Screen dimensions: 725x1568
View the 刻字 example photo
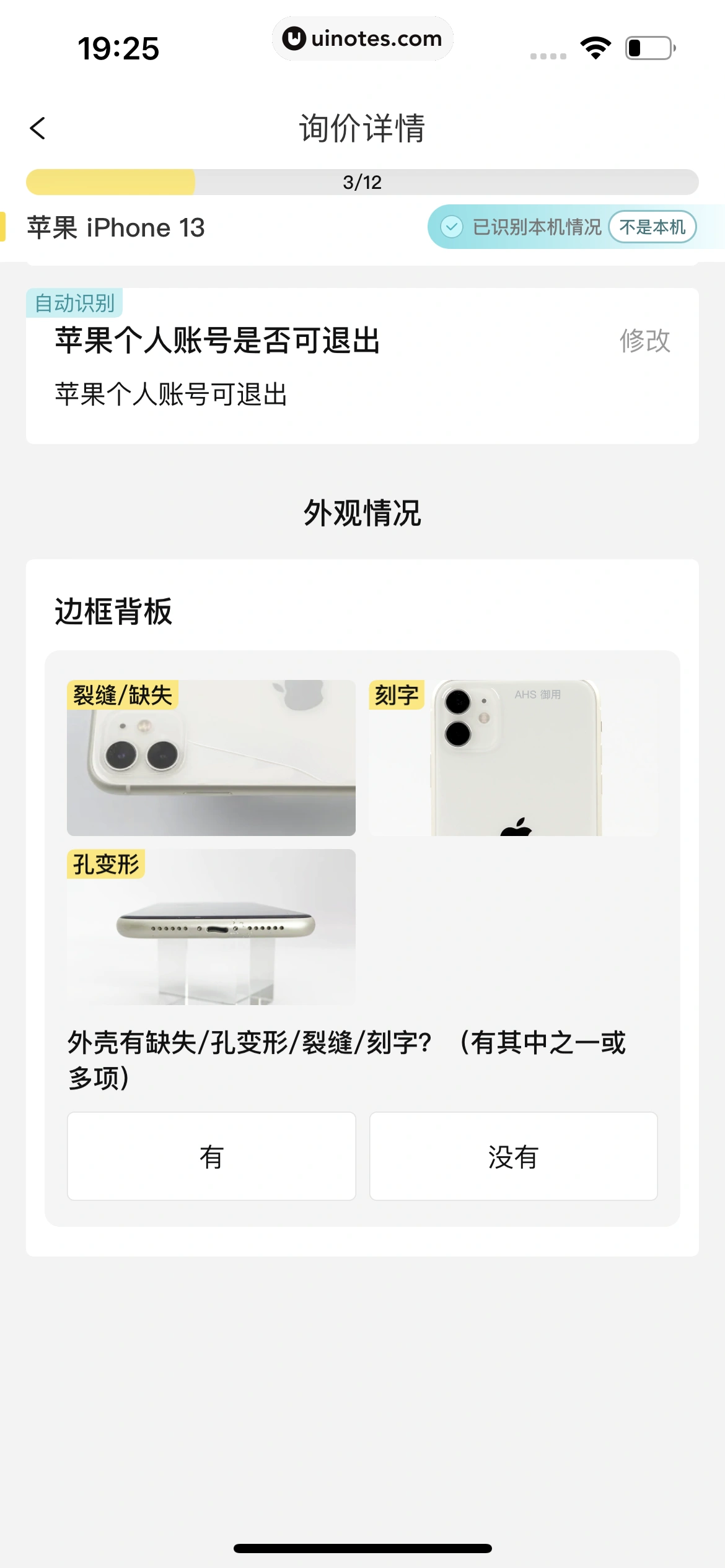pos(513,758)
